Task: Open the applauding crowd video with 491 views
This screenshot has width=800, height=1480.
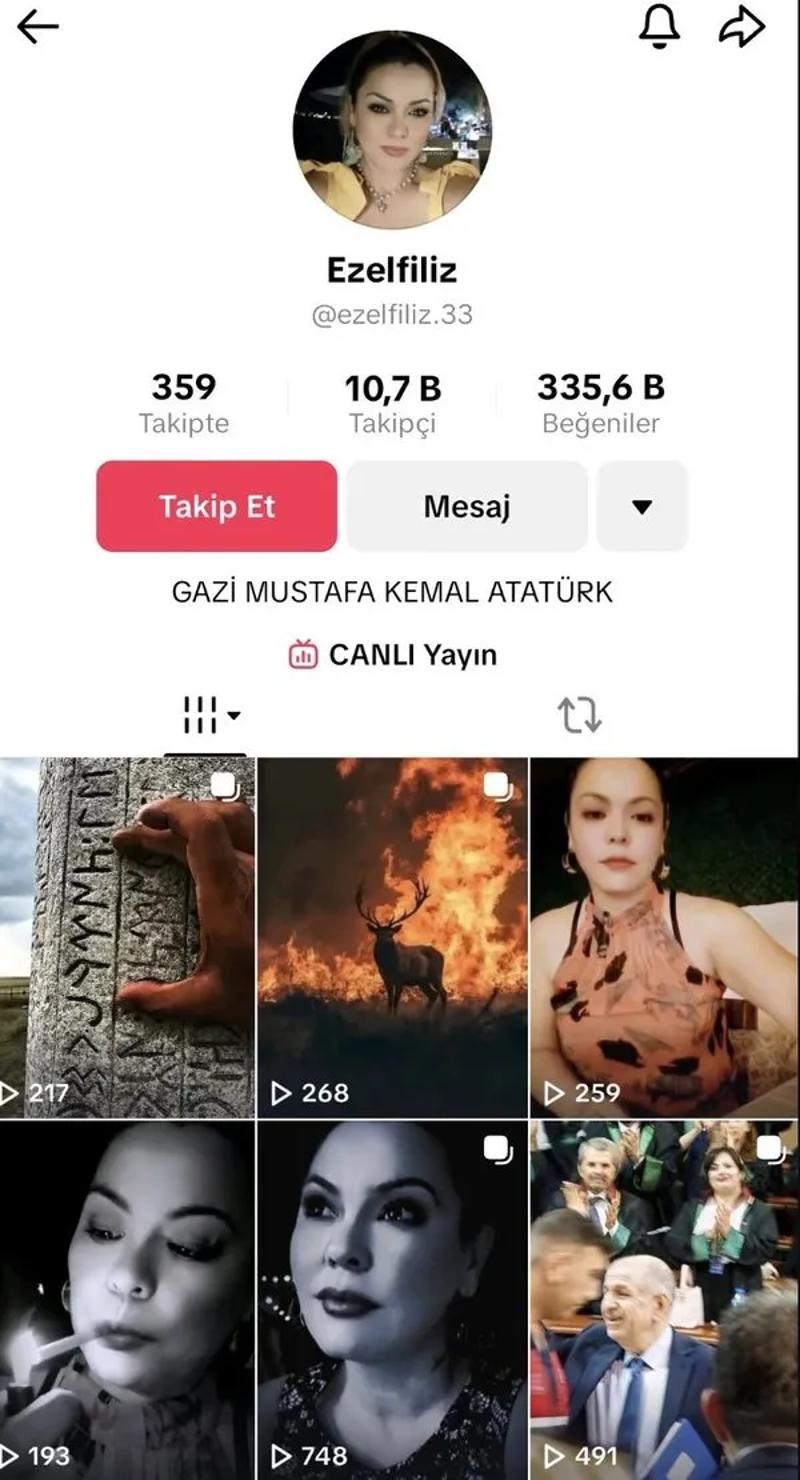Action: click(x=664, y=1300)
